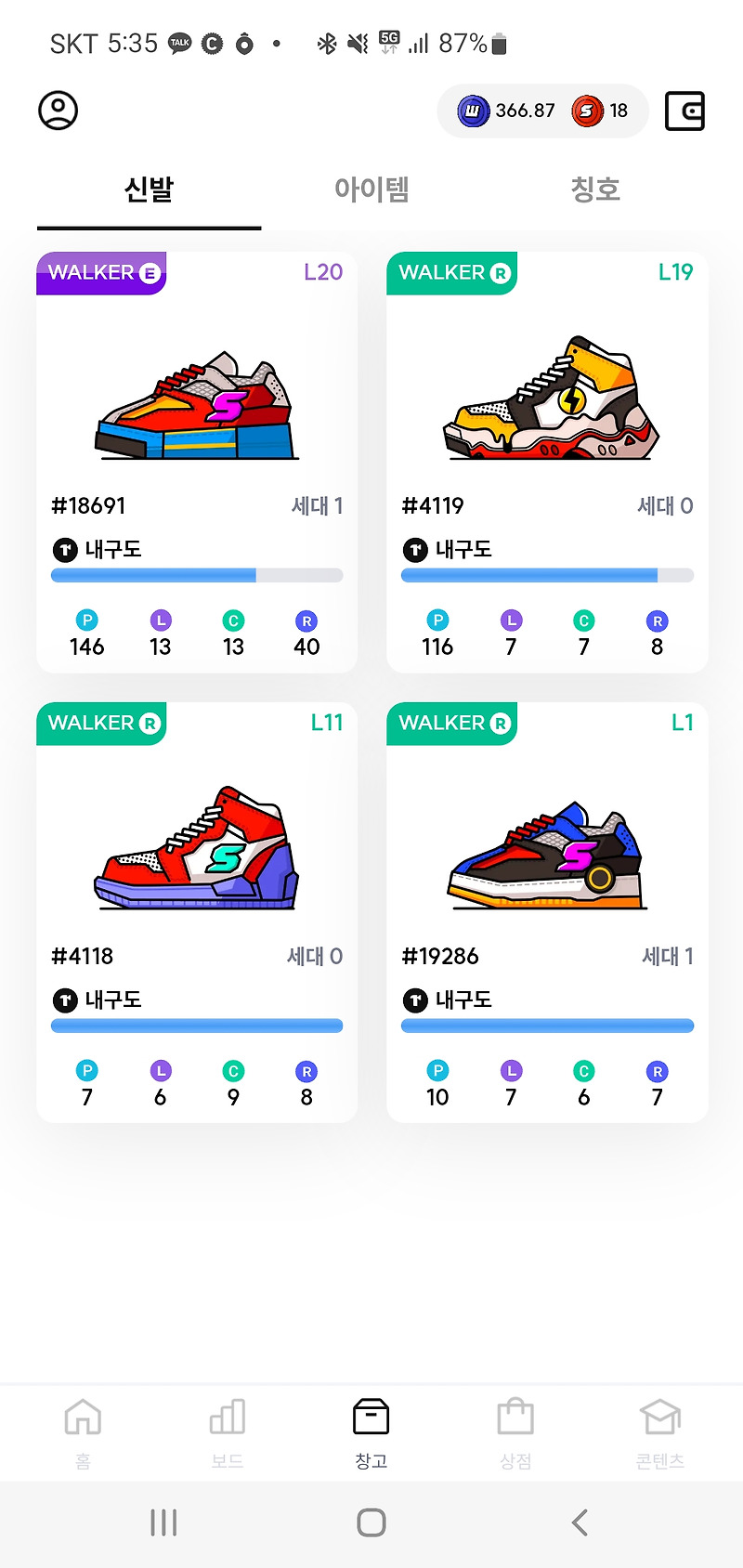Select the 신발 tab
Screen dimensions: 743x1568
[148, 189]
